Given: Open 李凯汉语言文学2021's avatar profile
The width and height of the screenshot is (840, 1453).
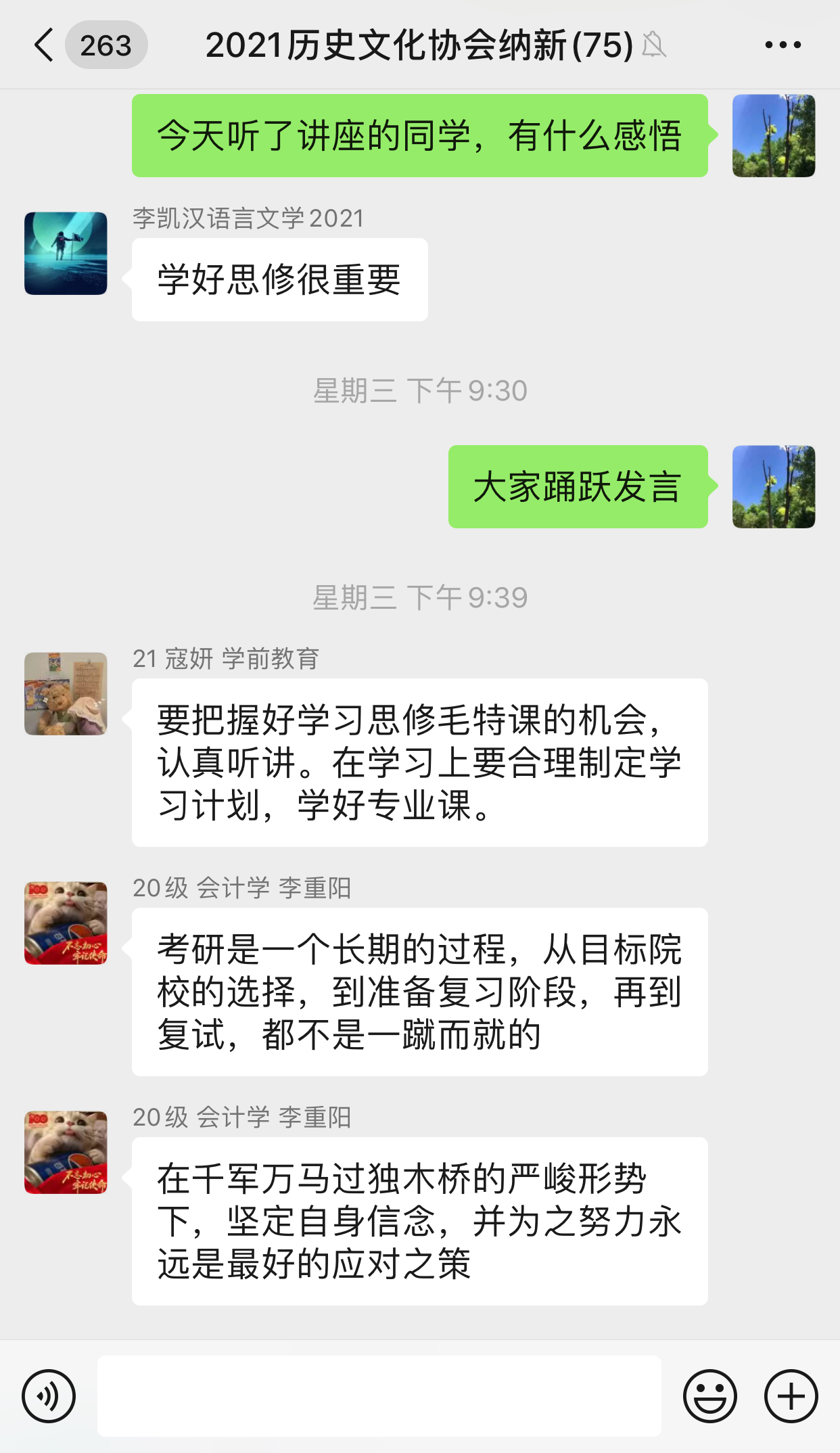Looking at the screenshot, I should (66, 254).
